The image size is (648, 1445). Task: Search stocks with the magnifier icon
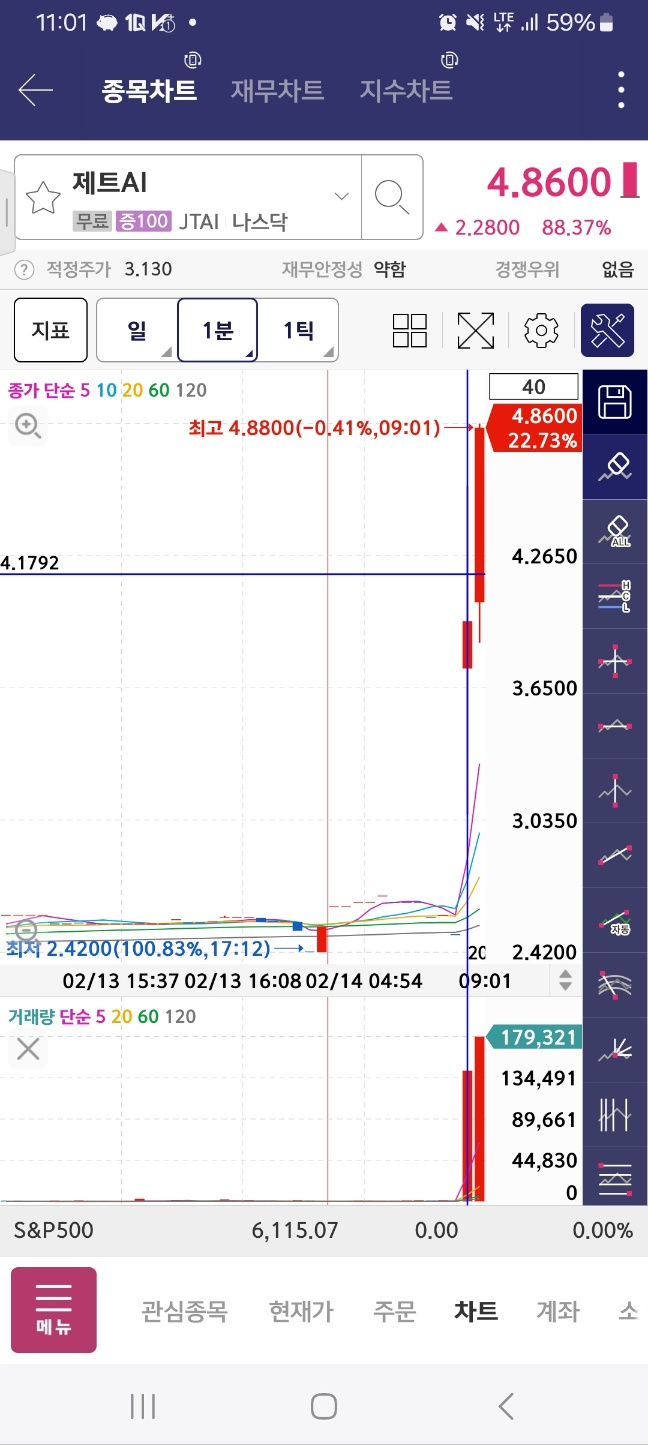pos(391,197)
